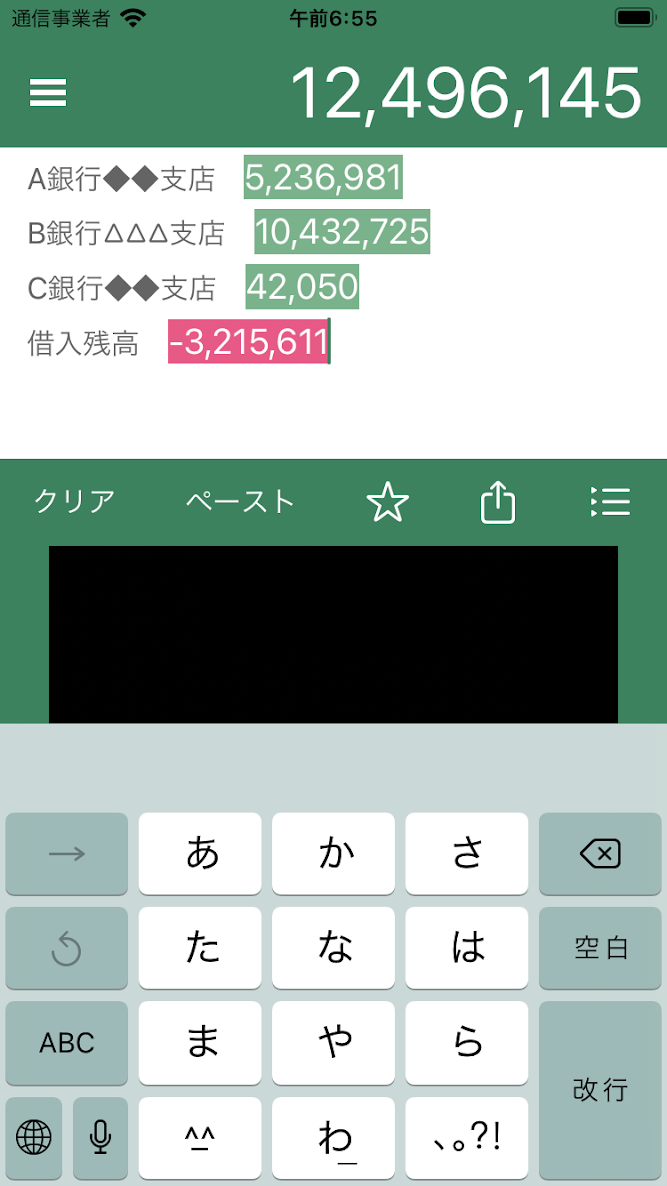Open the list icon in toolbar
The image size is (667, 1186).
(610, 501)
